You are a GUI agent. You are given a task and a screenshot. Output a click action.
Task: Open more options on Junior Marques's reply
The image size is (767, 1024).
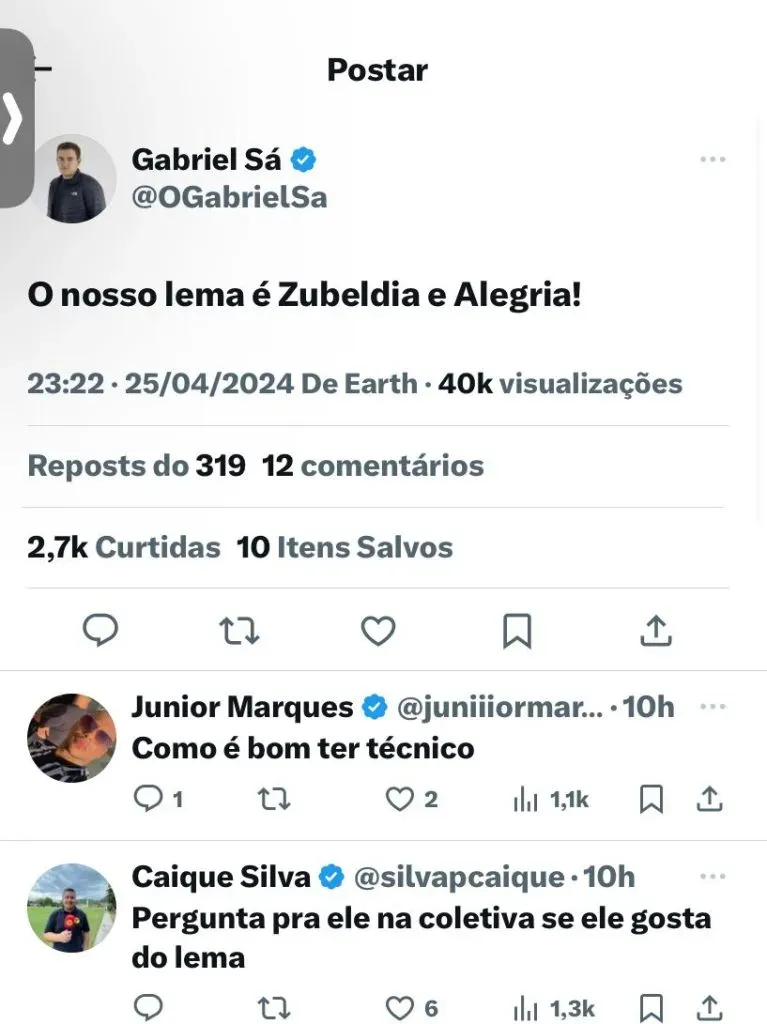coord(712,707)
